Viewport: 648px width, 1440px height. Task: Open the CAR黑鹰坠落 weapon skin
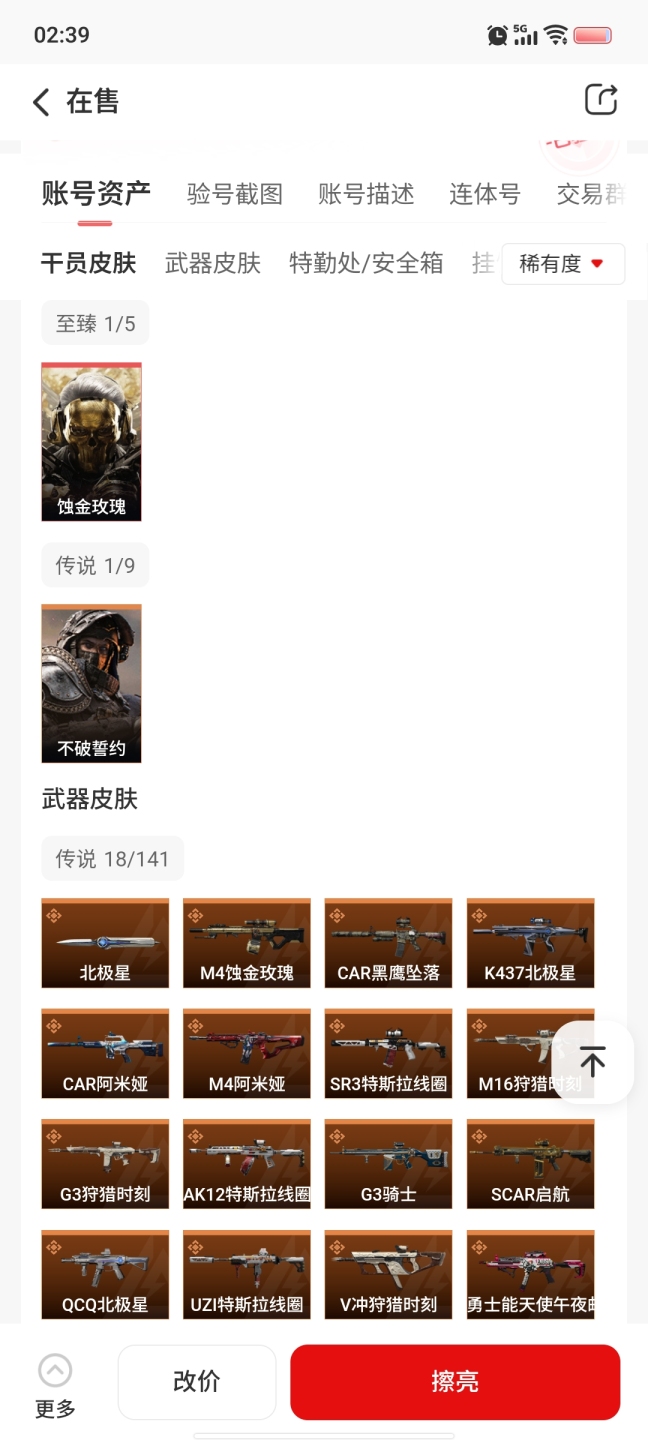[388, 943]
